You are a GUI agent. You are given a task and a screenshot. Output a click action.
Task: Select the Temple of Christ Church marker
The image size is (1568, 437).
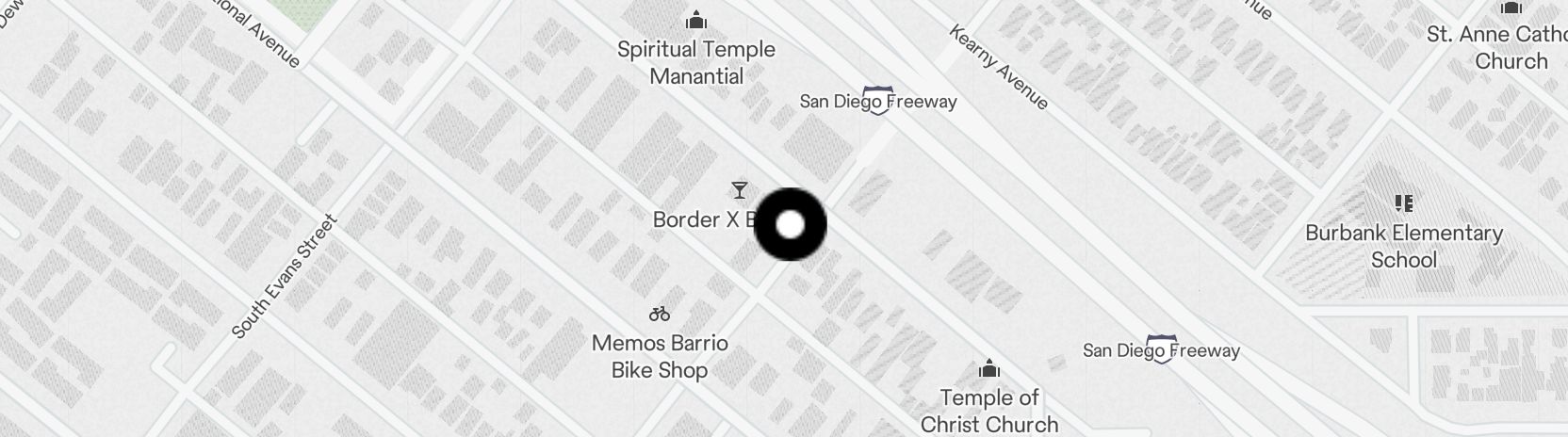(x=988, y=367)
